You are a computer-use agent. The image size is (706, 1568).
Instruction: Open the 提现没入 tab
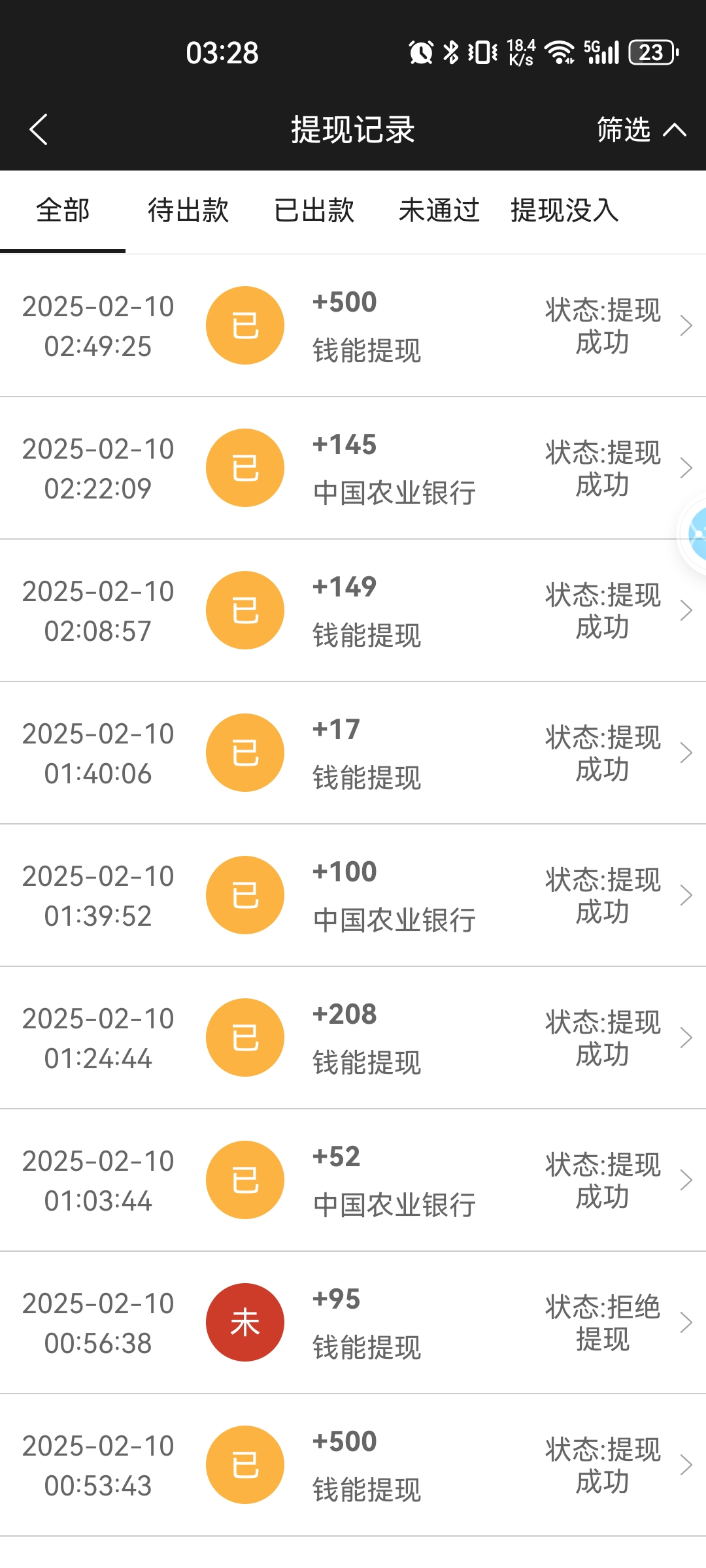pos(565,210)
